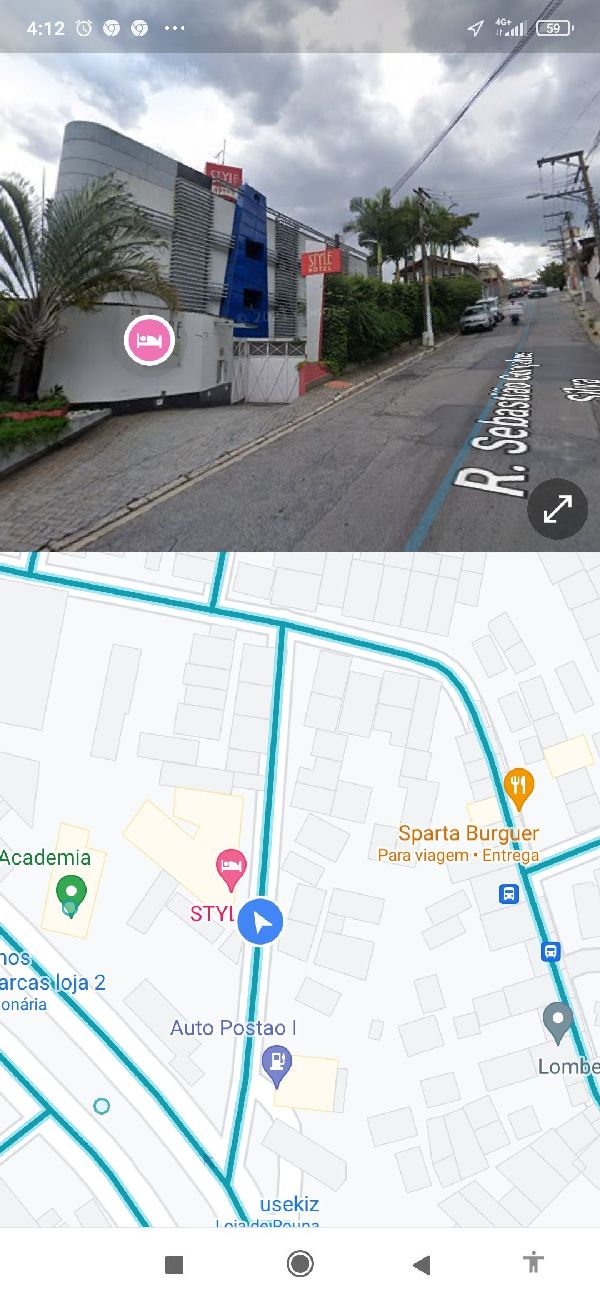Tap the pink hotel marker in Street View
600x1300 pixels.
[150, 341]
